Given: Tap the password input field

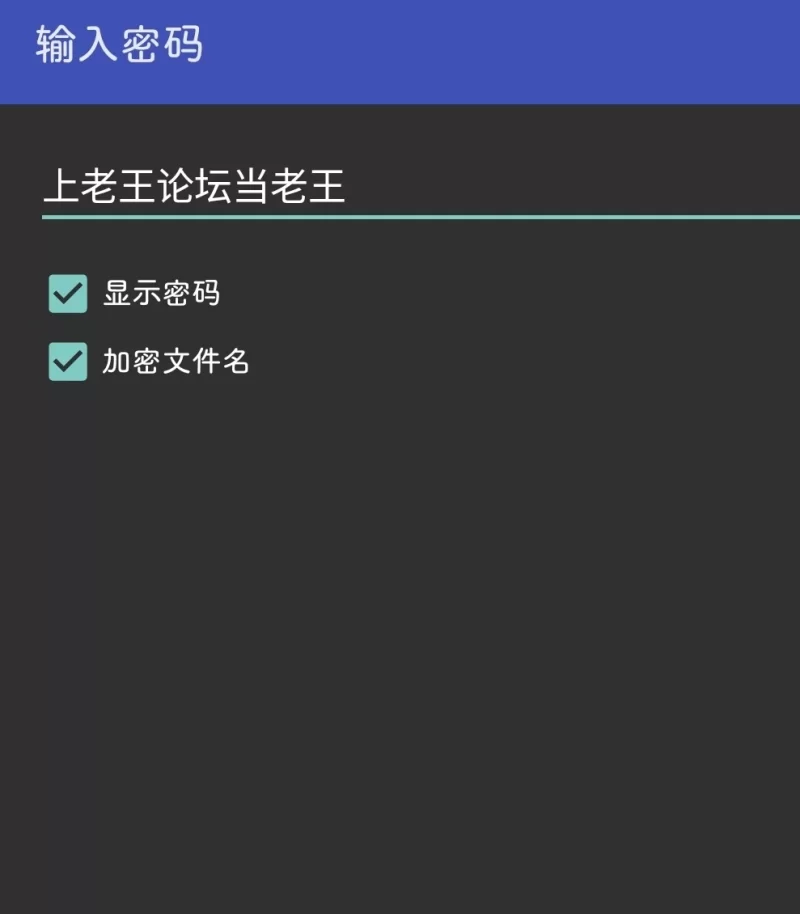Looking at the screenshot, I should [x=420, y=187].
